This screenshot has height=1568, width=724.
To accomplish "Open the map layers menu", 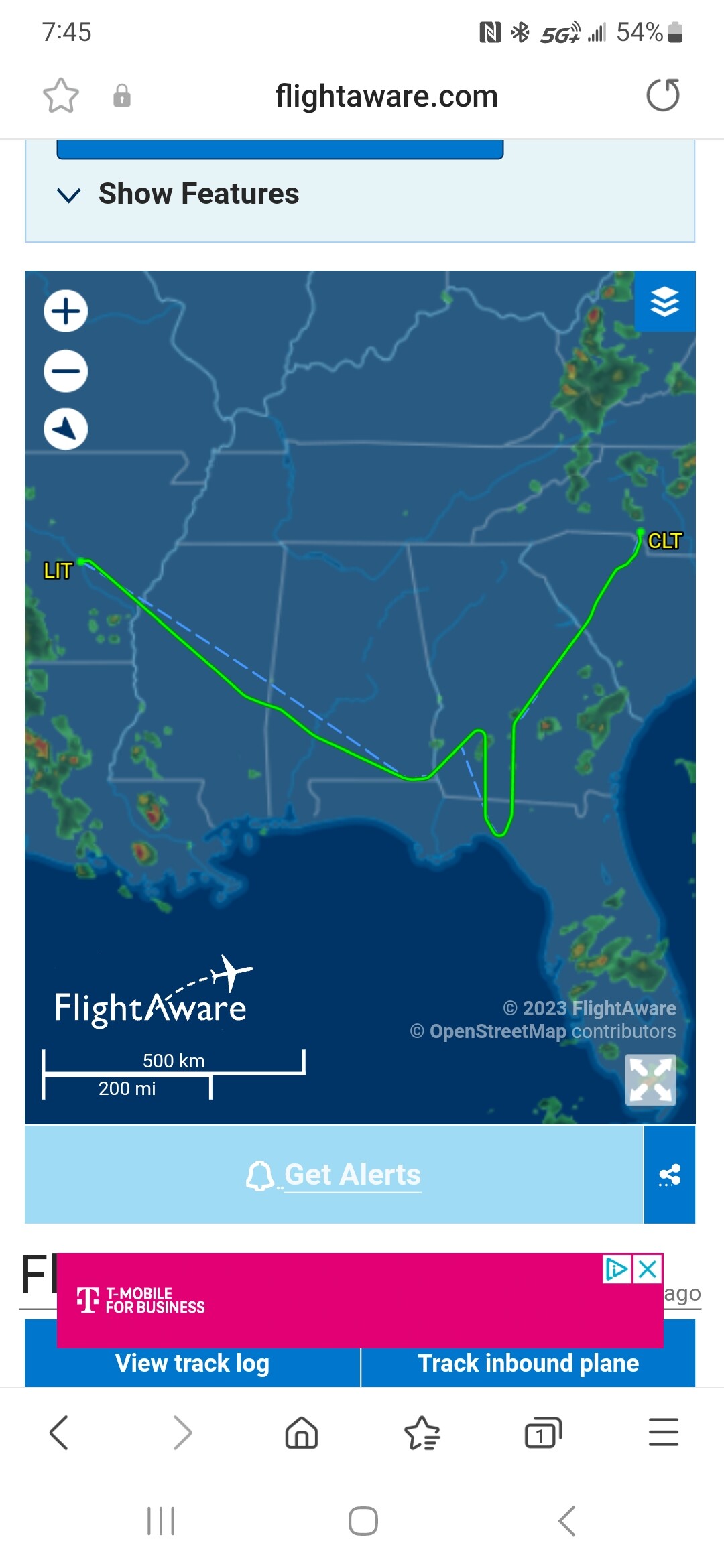I will point(664,302).
